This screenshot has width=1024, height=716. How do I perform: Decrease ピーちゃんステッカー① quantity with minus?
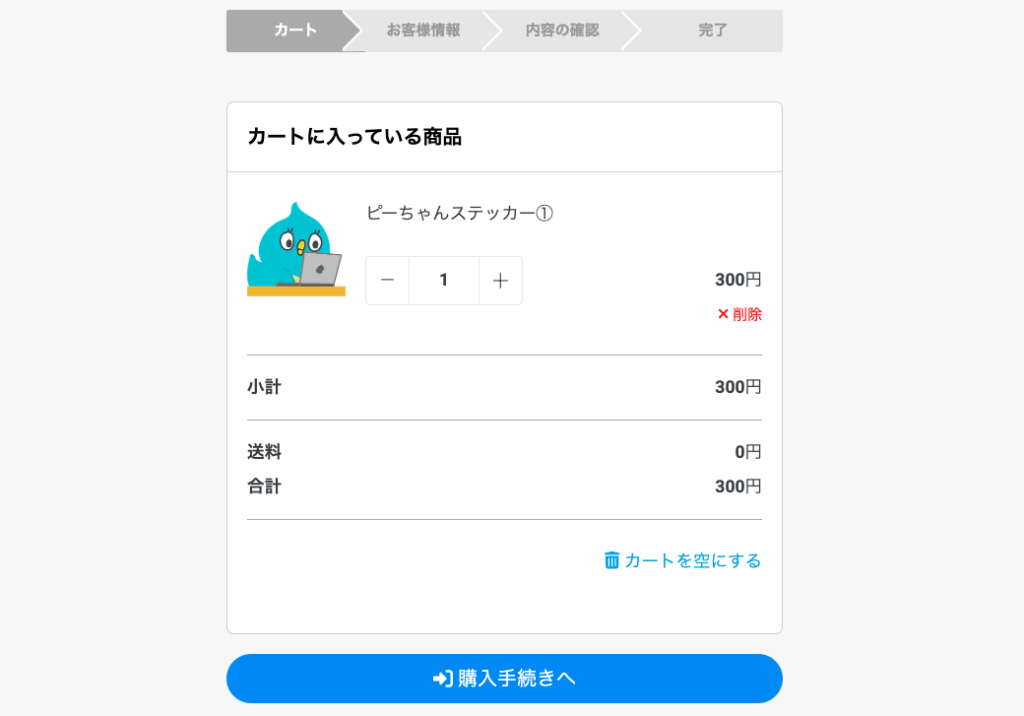(x=388, y=281)
